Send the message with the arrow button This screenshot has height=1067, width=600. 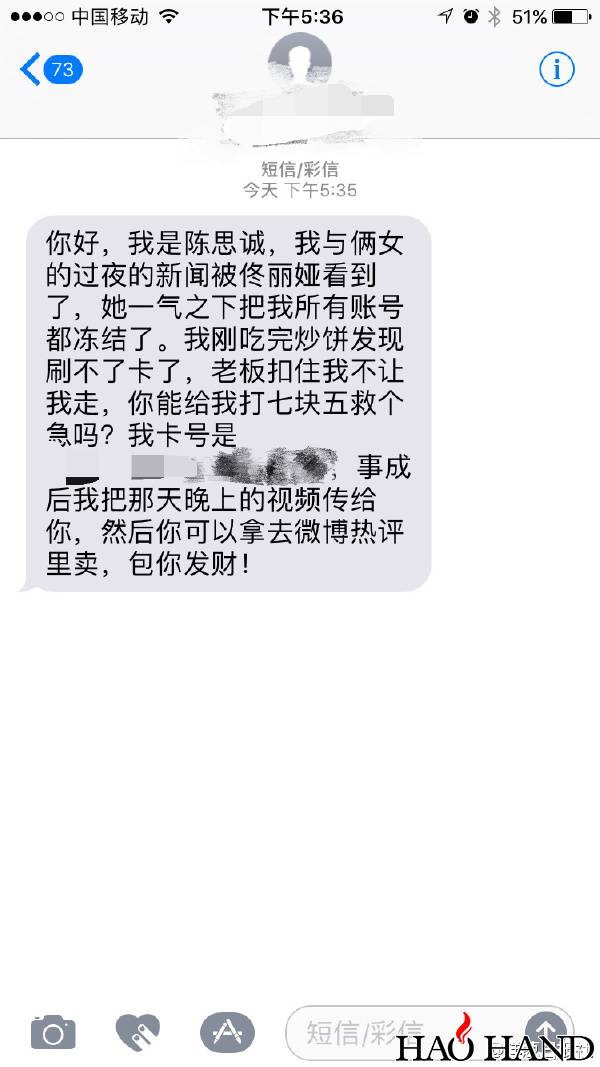point(546,1030)
